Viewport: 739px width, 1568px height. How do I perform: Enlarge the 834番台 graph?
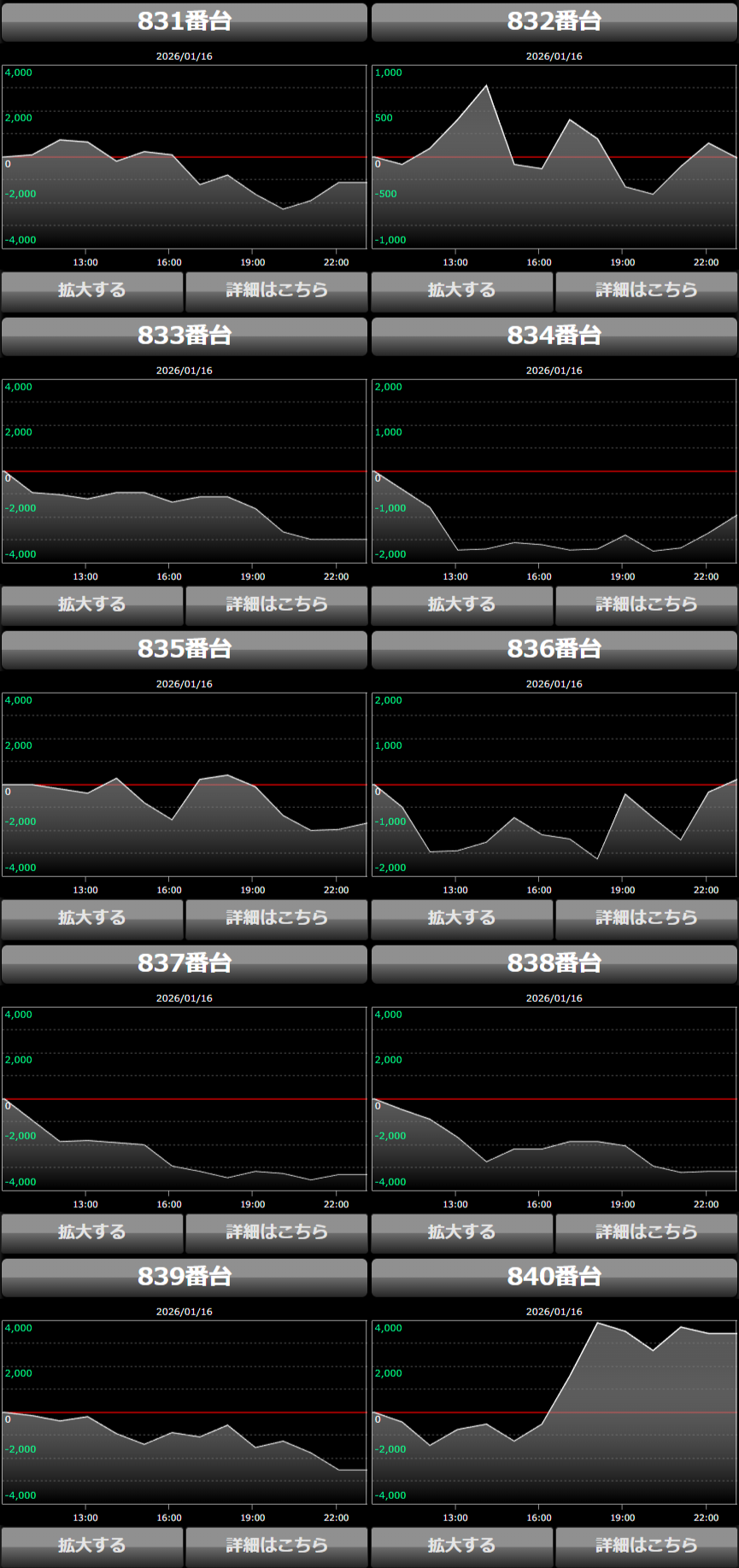tap(461, 605)
